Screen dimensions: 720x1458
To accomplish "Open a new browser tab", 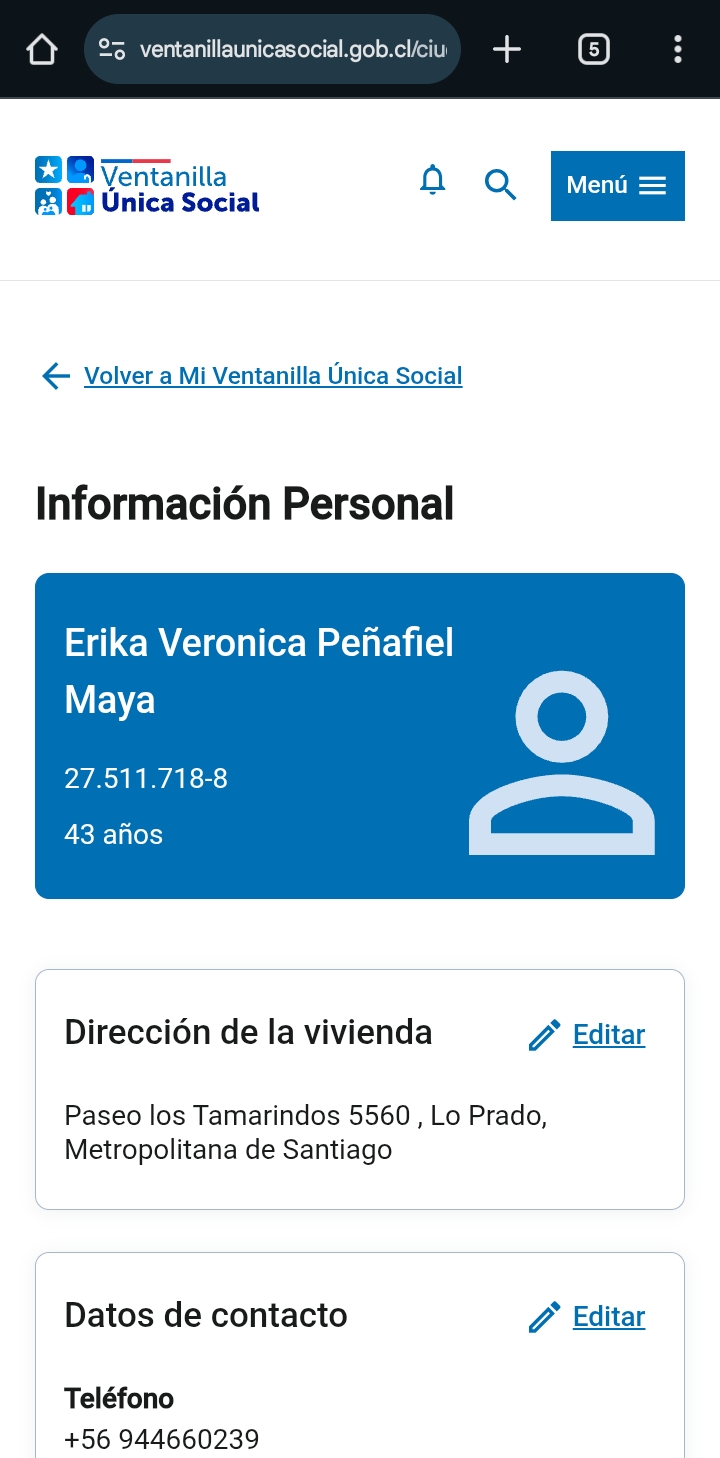I will click(x=507, y=49).
